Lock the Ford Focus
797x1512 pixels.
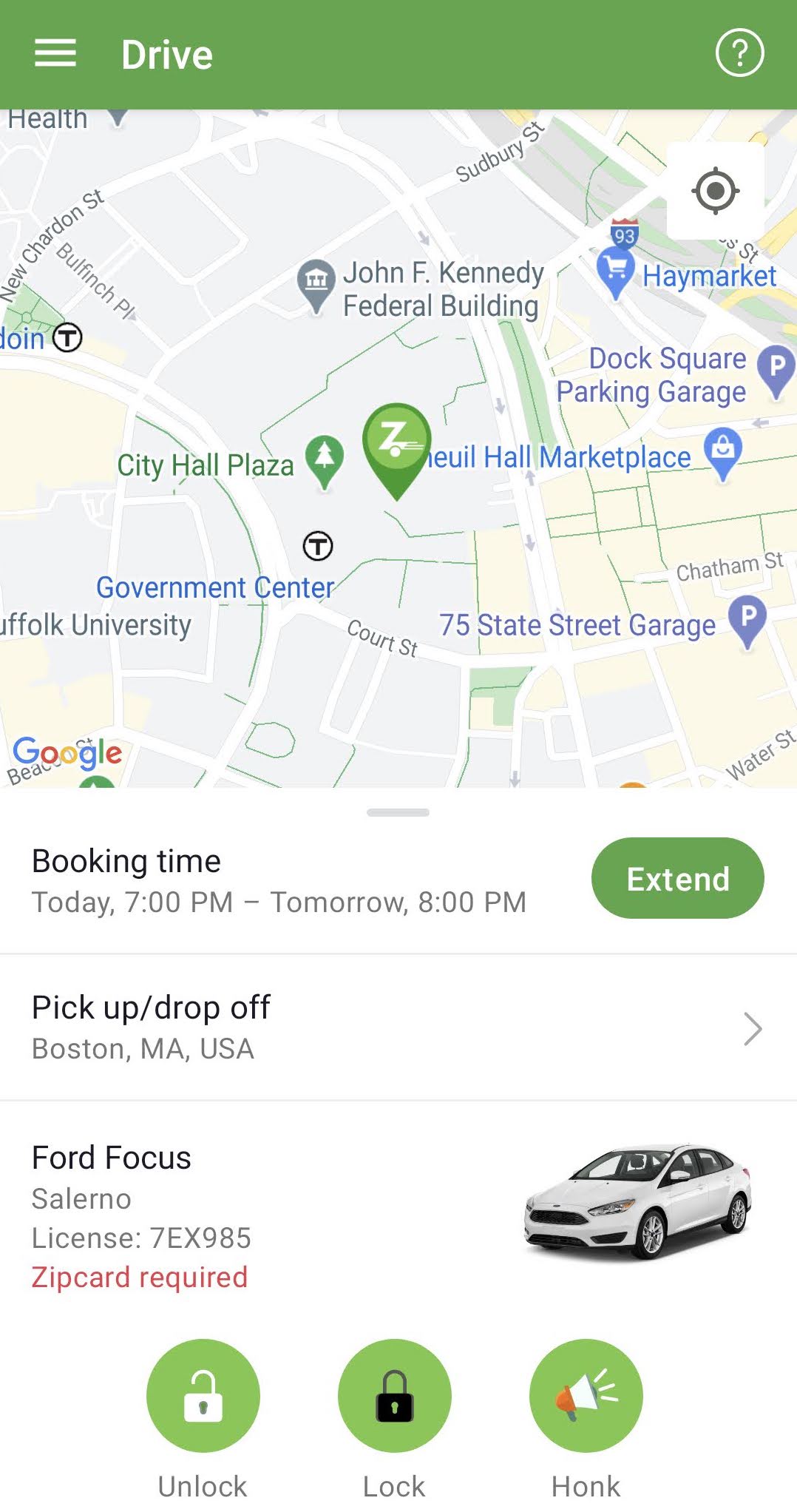coord(394,1396)
